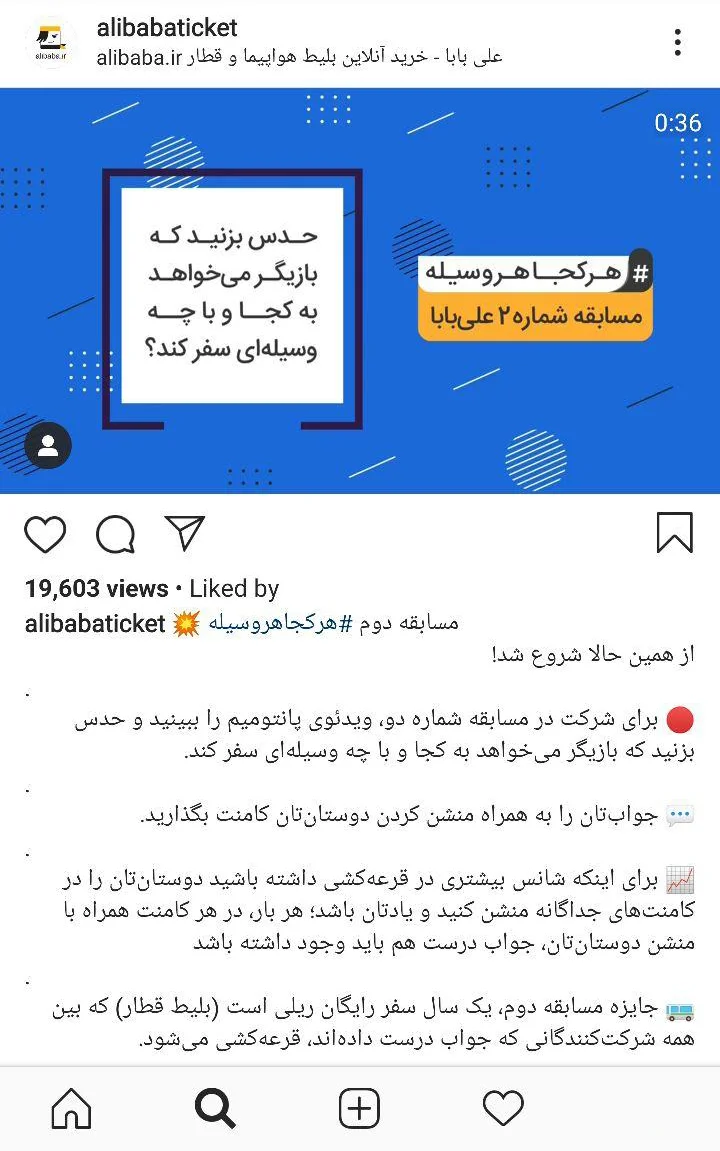Like the post with the heart icon
The width and height of the screenshot is (720, 1151).
click(x=45, y=536)
